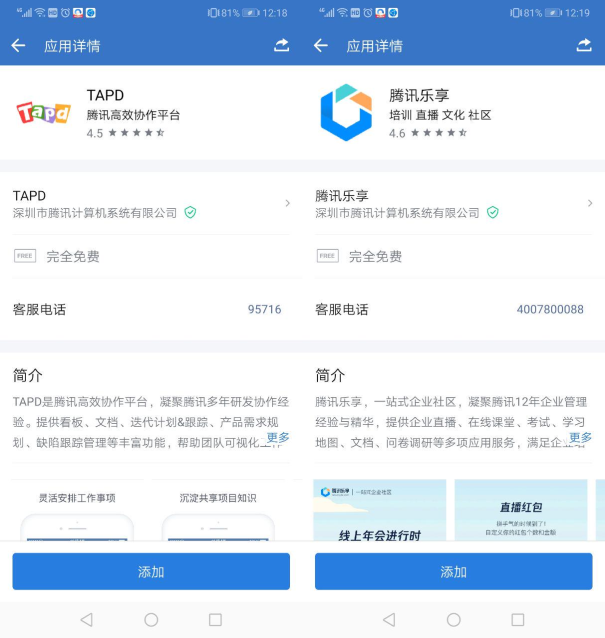The width and height of the screenshot is (605, 638).
Task: Go back from the 腾讯乐享 details page
Action: coord(321,46)
